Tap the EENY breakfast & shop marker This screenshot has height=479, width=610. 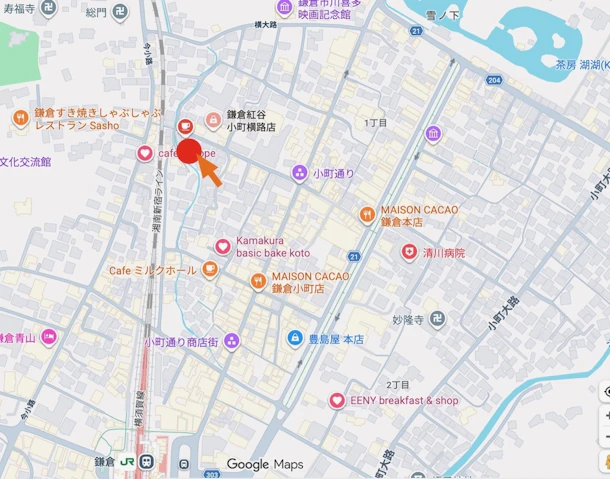[338, 401]
